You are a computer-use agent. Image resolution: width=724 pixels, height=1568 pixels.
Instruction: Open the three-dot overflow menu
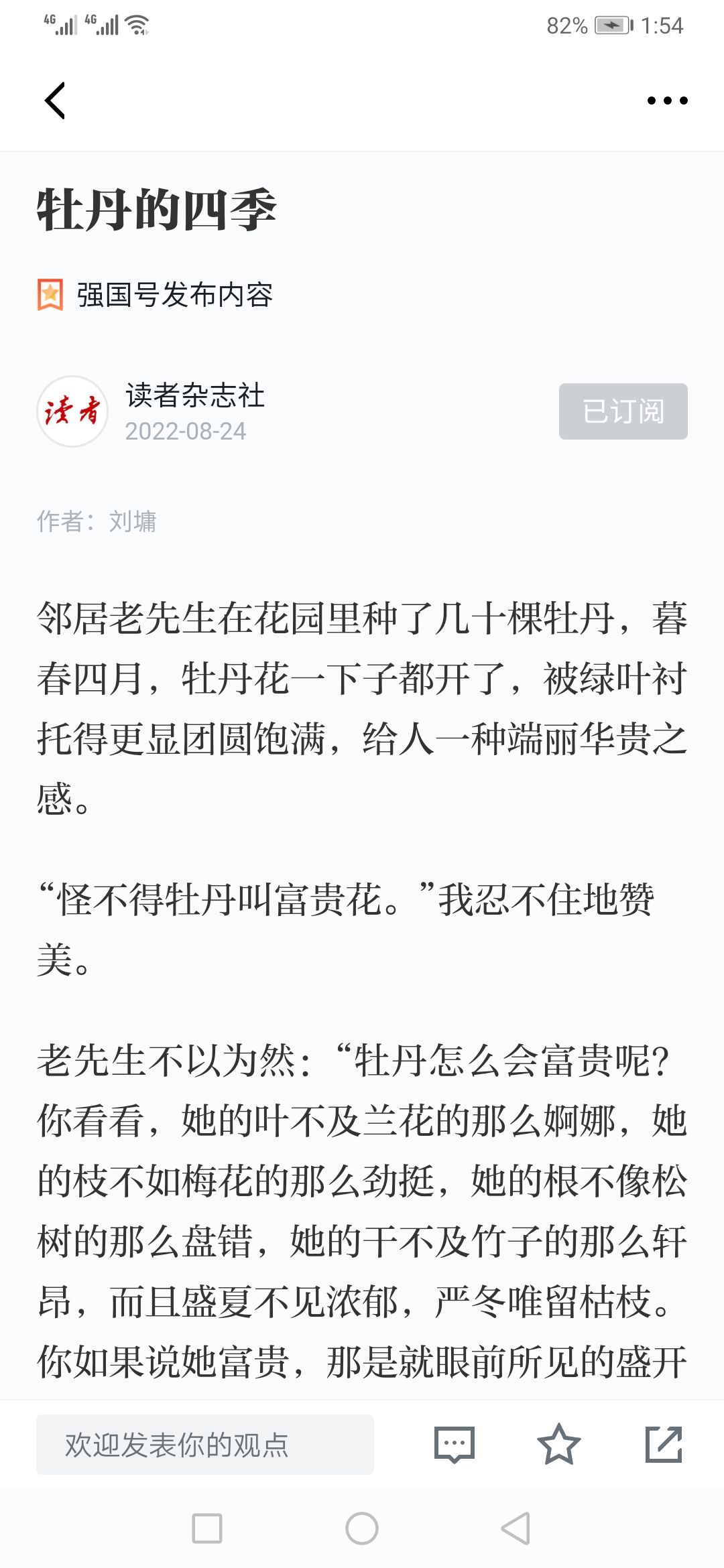click(667, 101)
